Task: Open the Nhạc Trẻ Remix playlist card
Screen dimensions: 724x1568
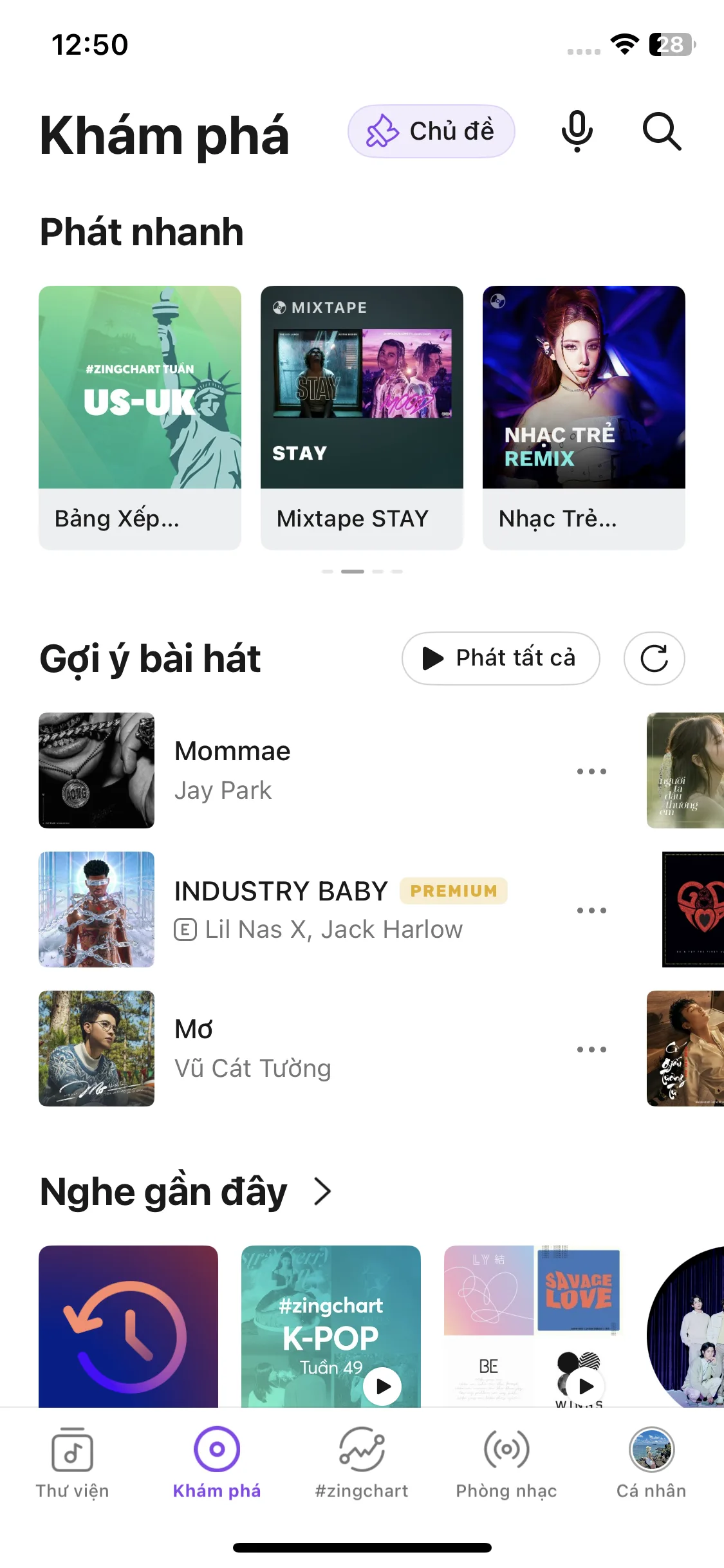Action: [x=584, y=417]
